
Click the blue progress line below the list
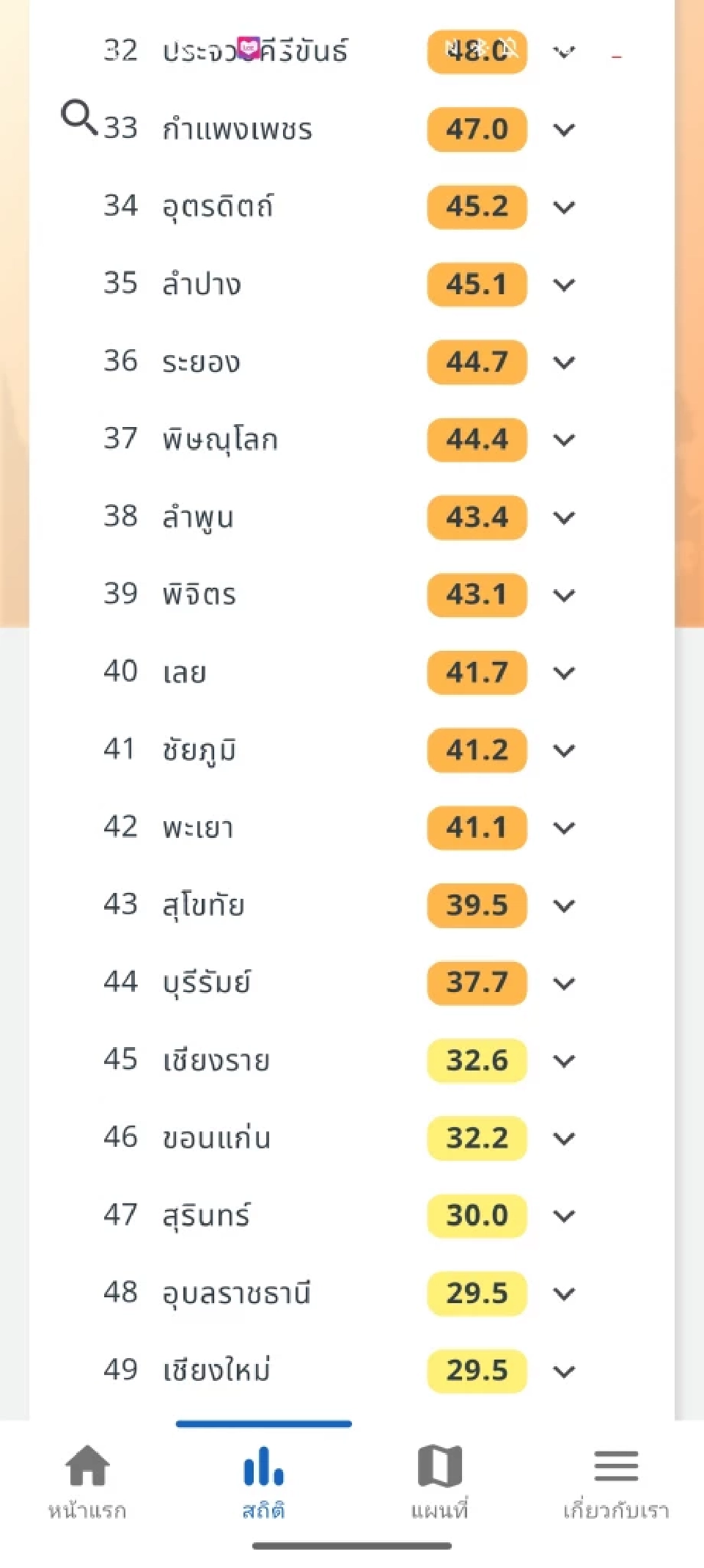coord(264,1422)
